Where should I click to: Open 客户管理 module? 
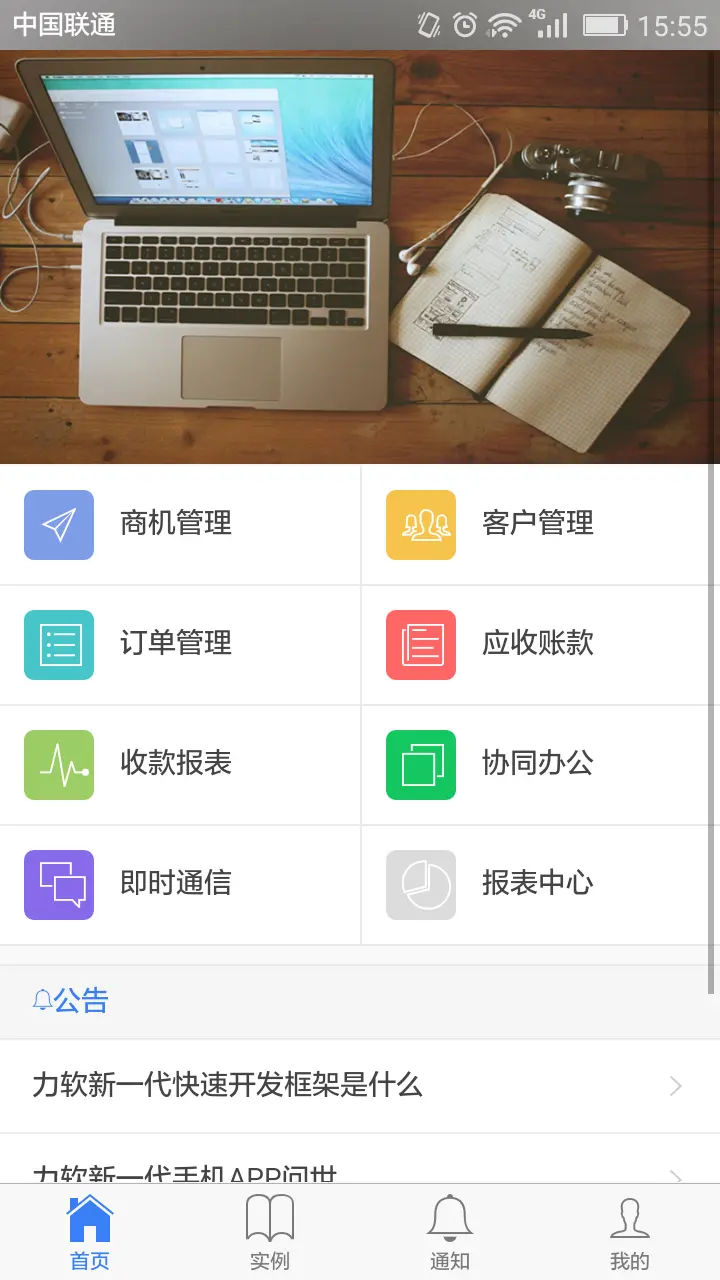[x=540, y=524]
